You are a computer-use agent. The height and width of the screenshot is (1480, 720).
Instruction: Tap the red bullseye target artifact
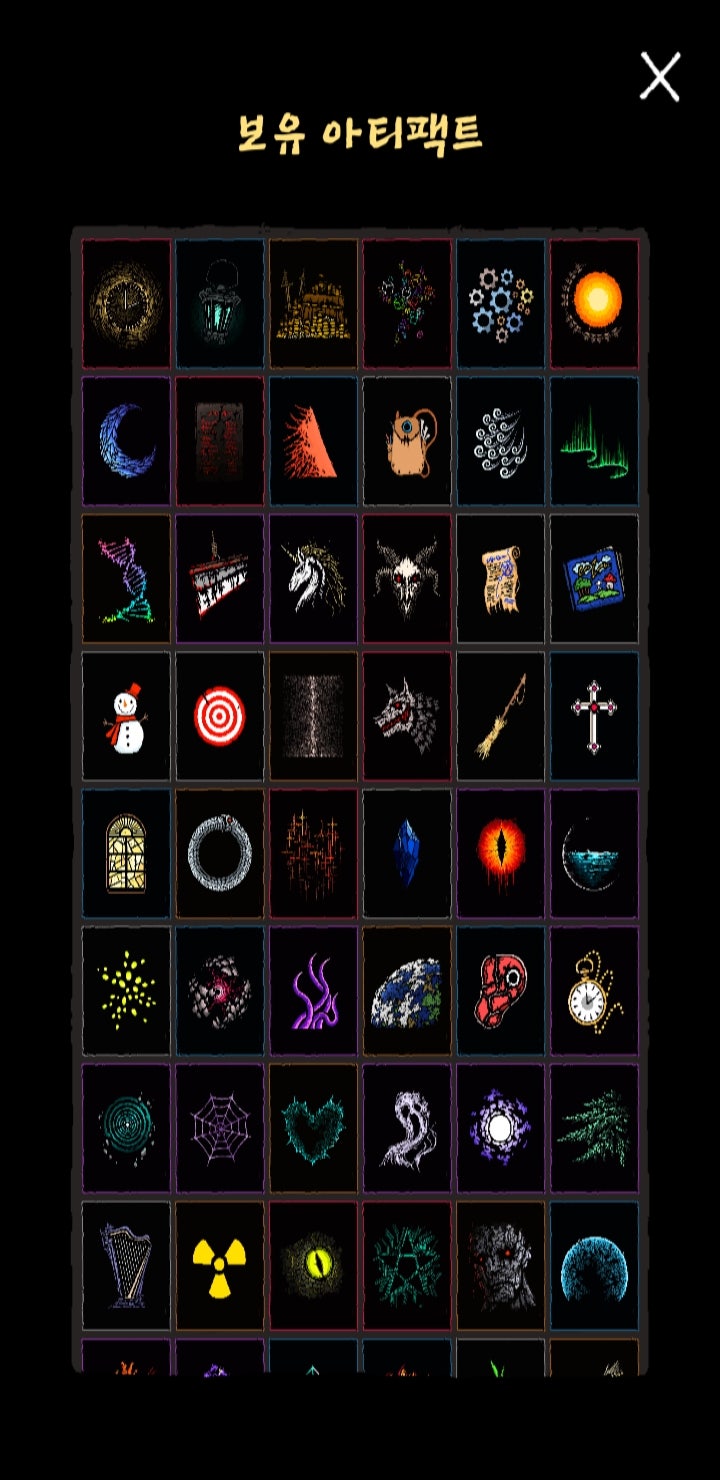point(220,716)
